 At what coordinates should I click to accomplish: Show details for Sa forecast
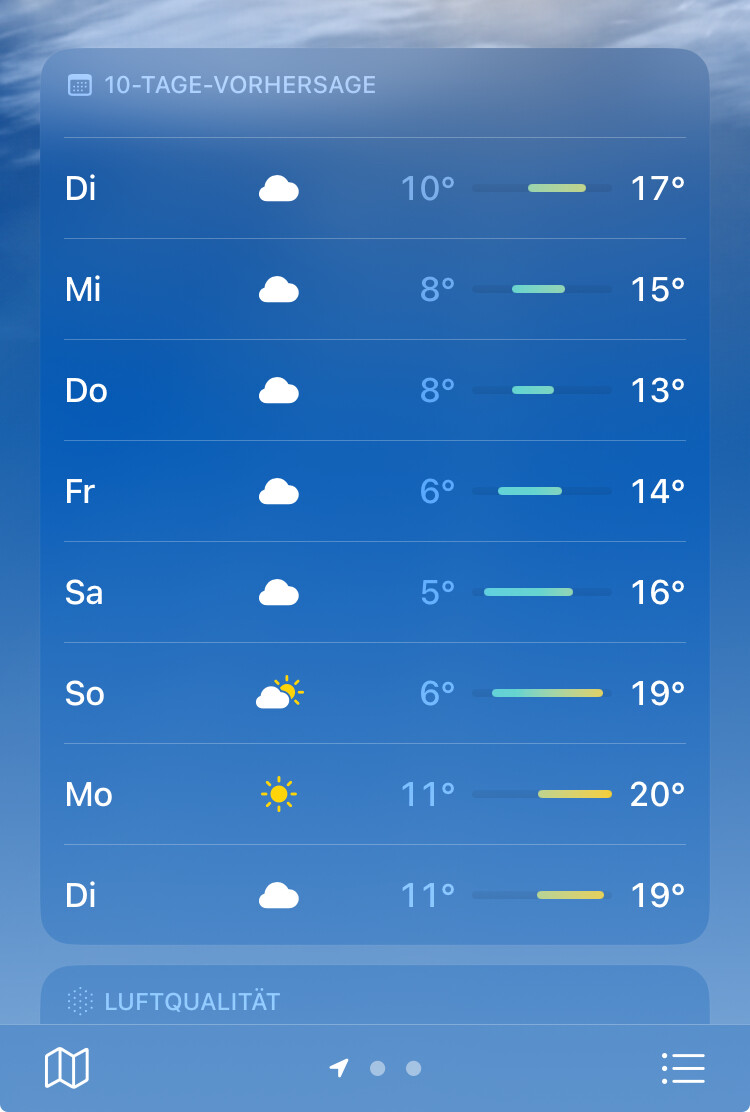[x=375, y=593]
